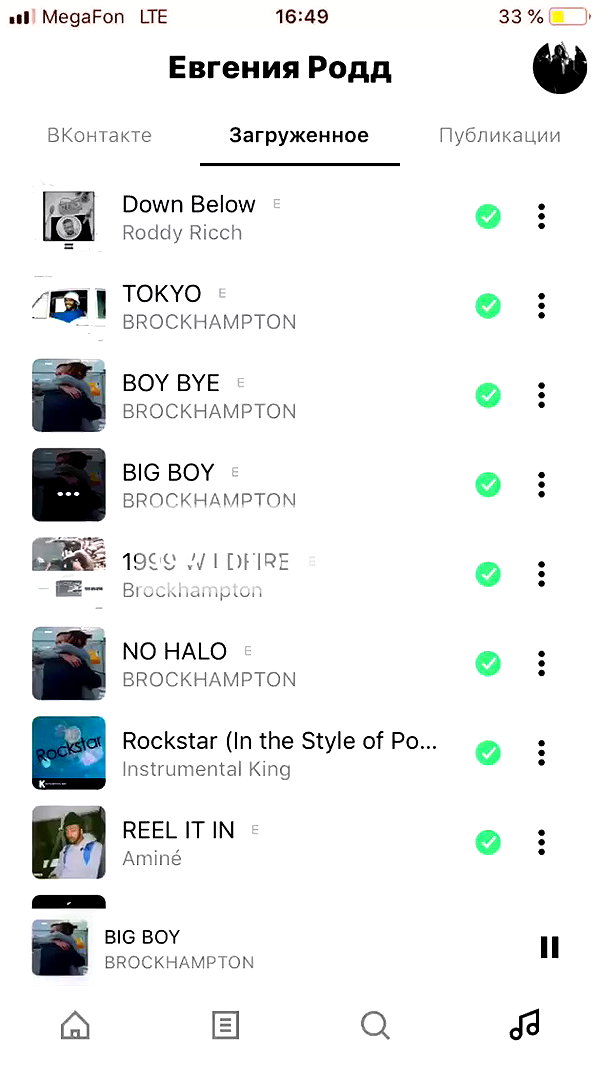Screen dimensions: 600x1065
Task: Open the profile avatar in the header
Action: click(x=559, y=67)
